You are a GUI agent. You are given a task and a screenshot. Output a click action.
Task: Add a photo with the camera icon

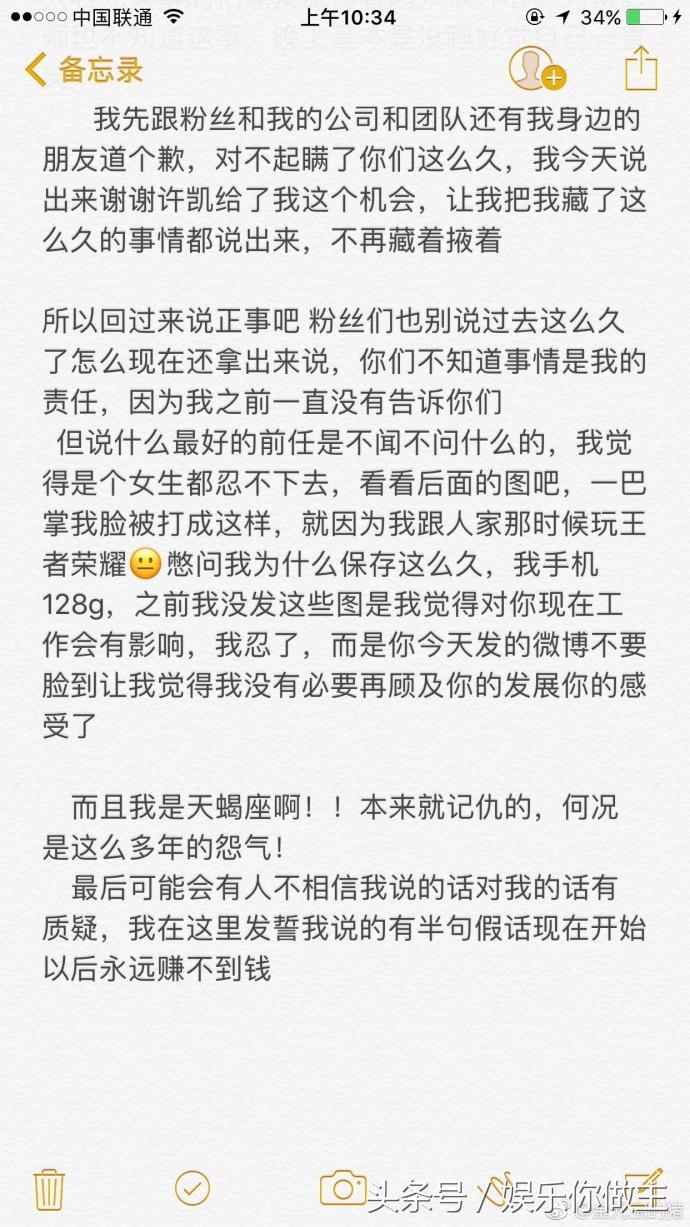(342, 1187)
